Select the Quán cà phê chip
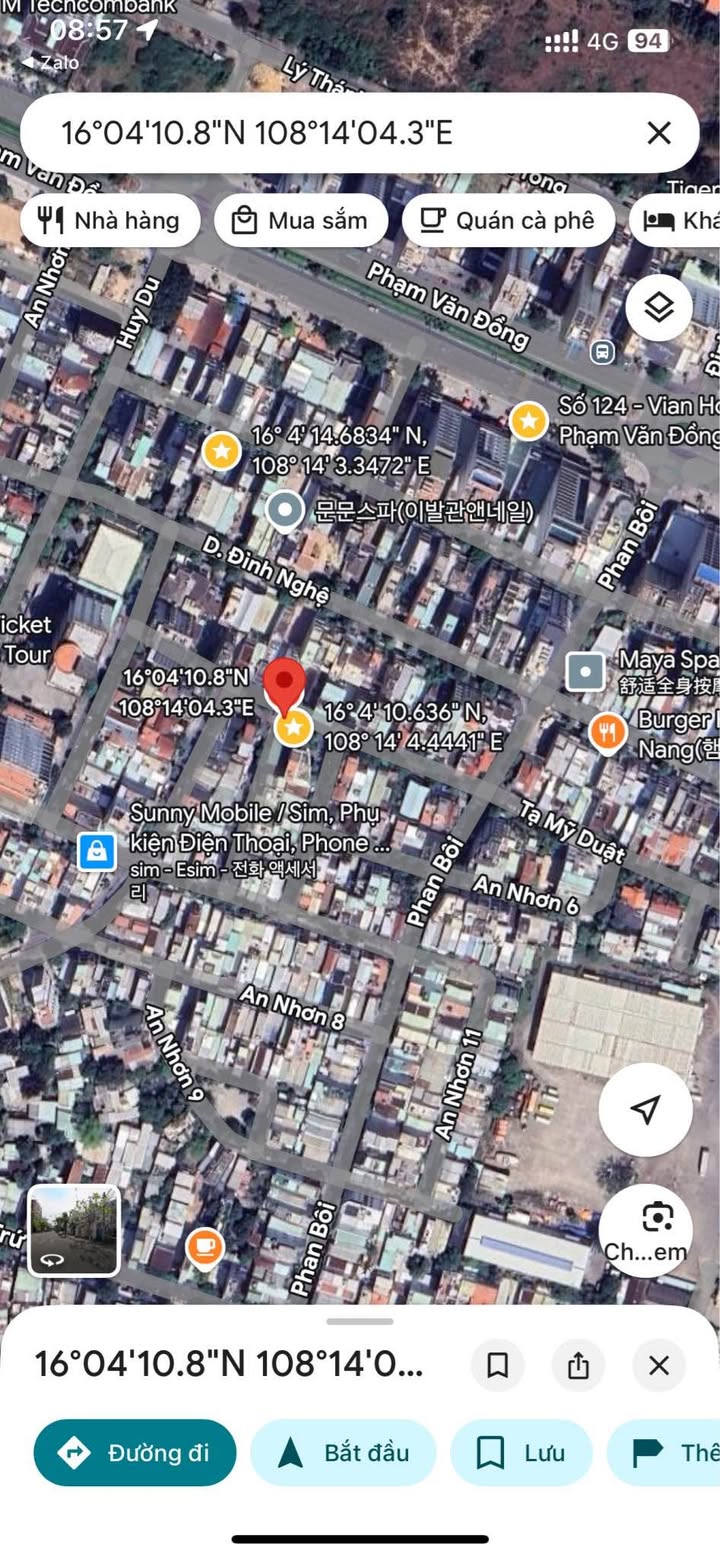The image size is (720, 1557). point(508,221)
